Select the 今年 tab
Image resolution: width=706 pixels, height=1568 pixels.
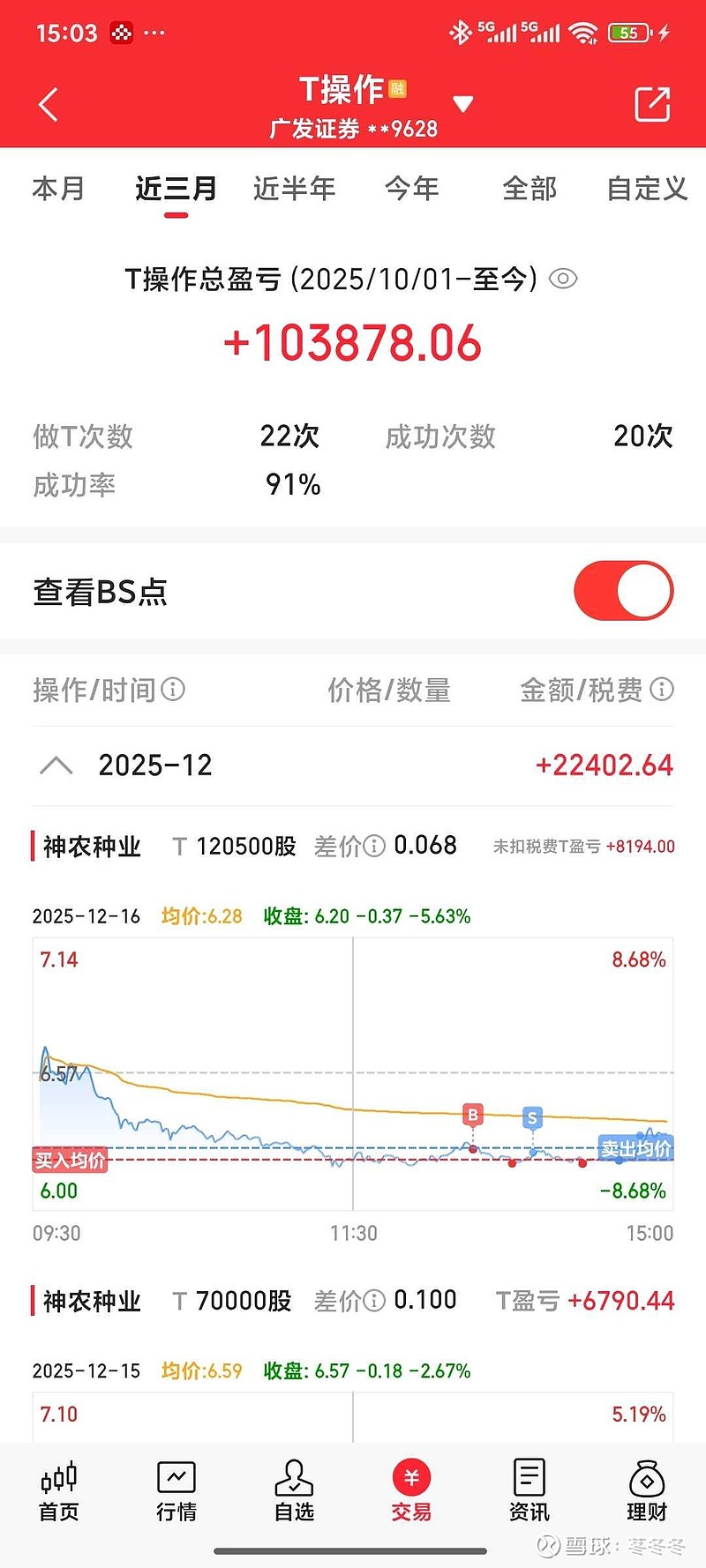(x=412, y=188)
